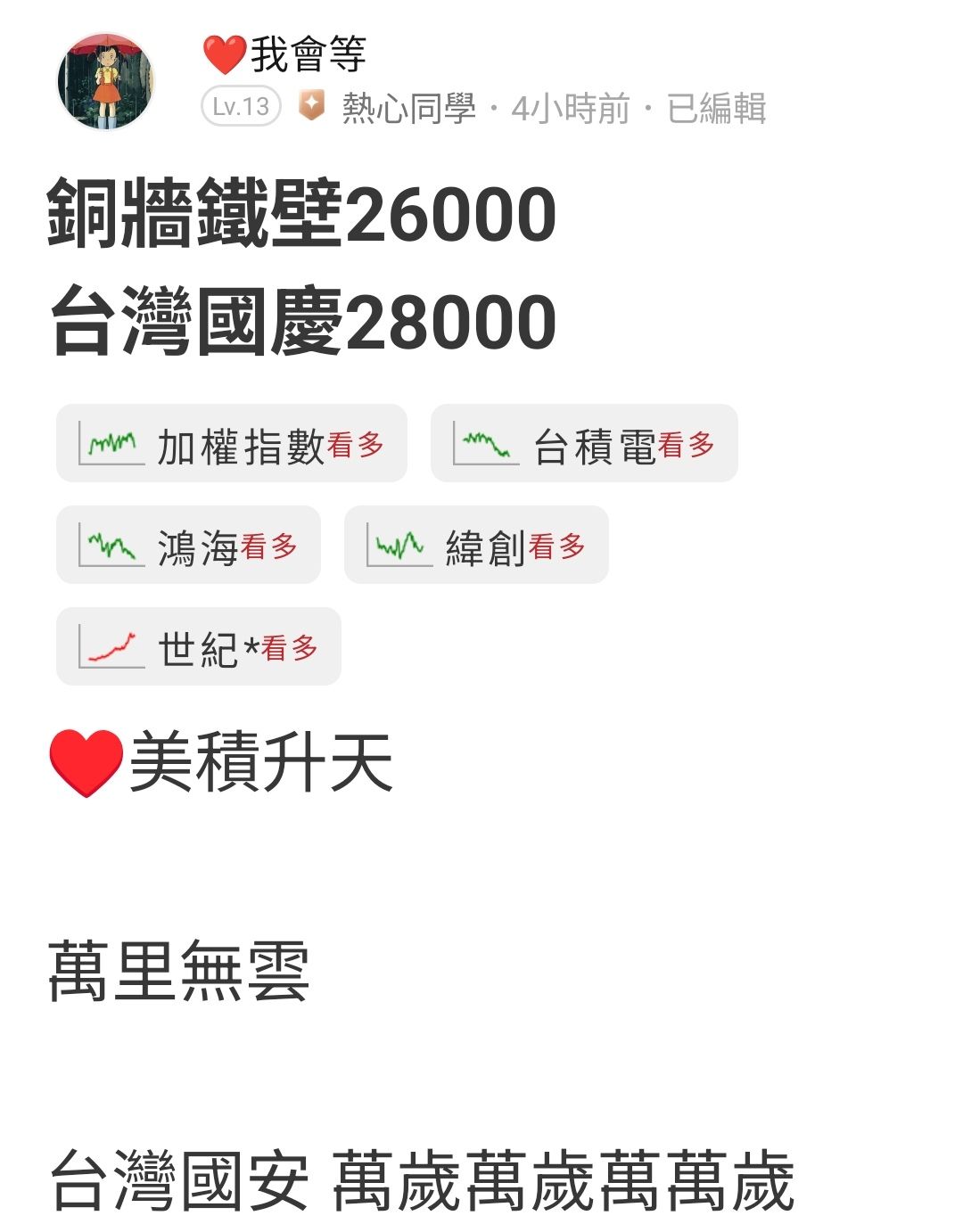The width and height of the screenshot is (963, 1232).
Task: Tap the Lv.13 level badge
Action: pos(242,107)
